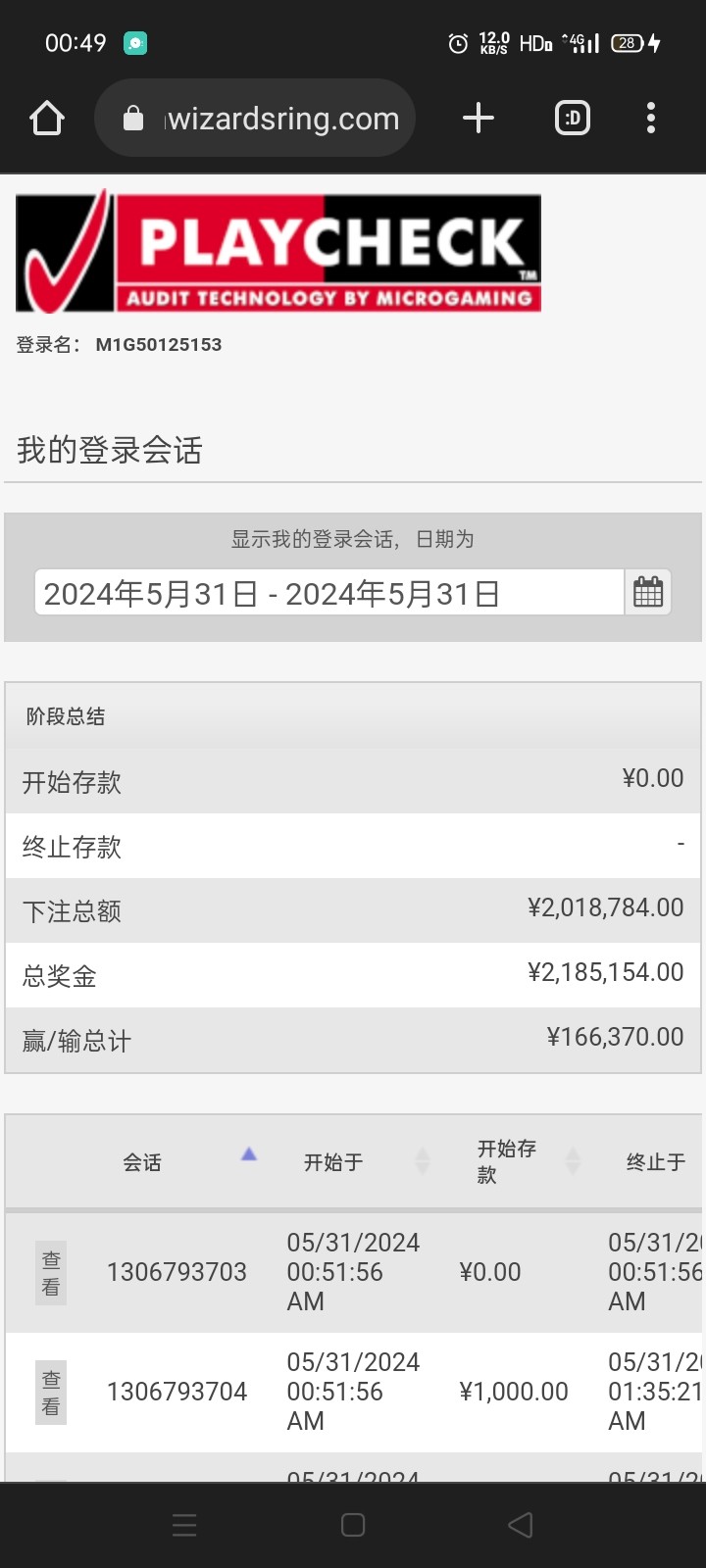
Task: Sort the table by 终止于 column
Action: click(x=655, y=1162)
